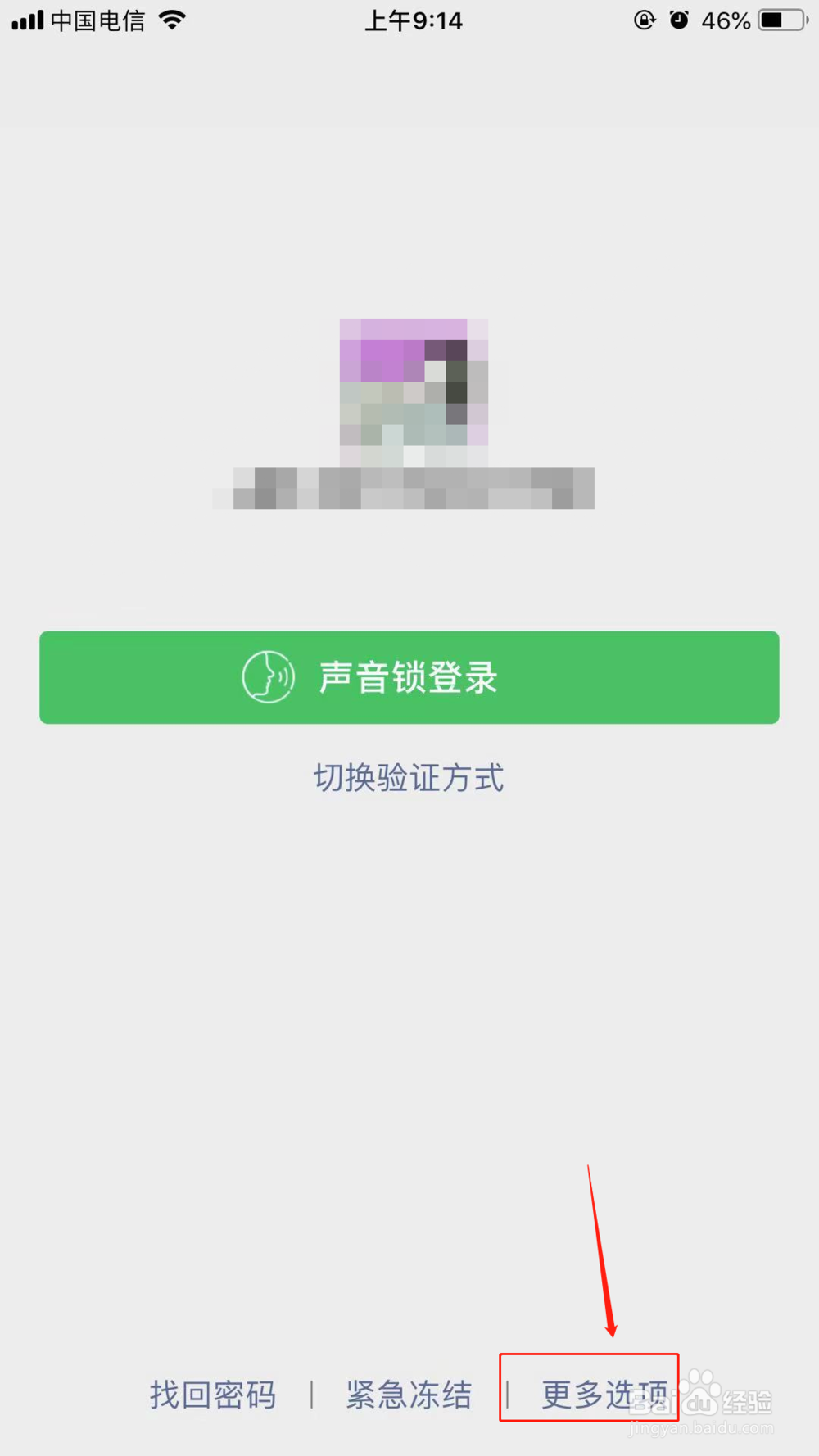Click the WiFi icon in status bar
819x1456 pixels.
pyautogui.click(x=172, y=20)
